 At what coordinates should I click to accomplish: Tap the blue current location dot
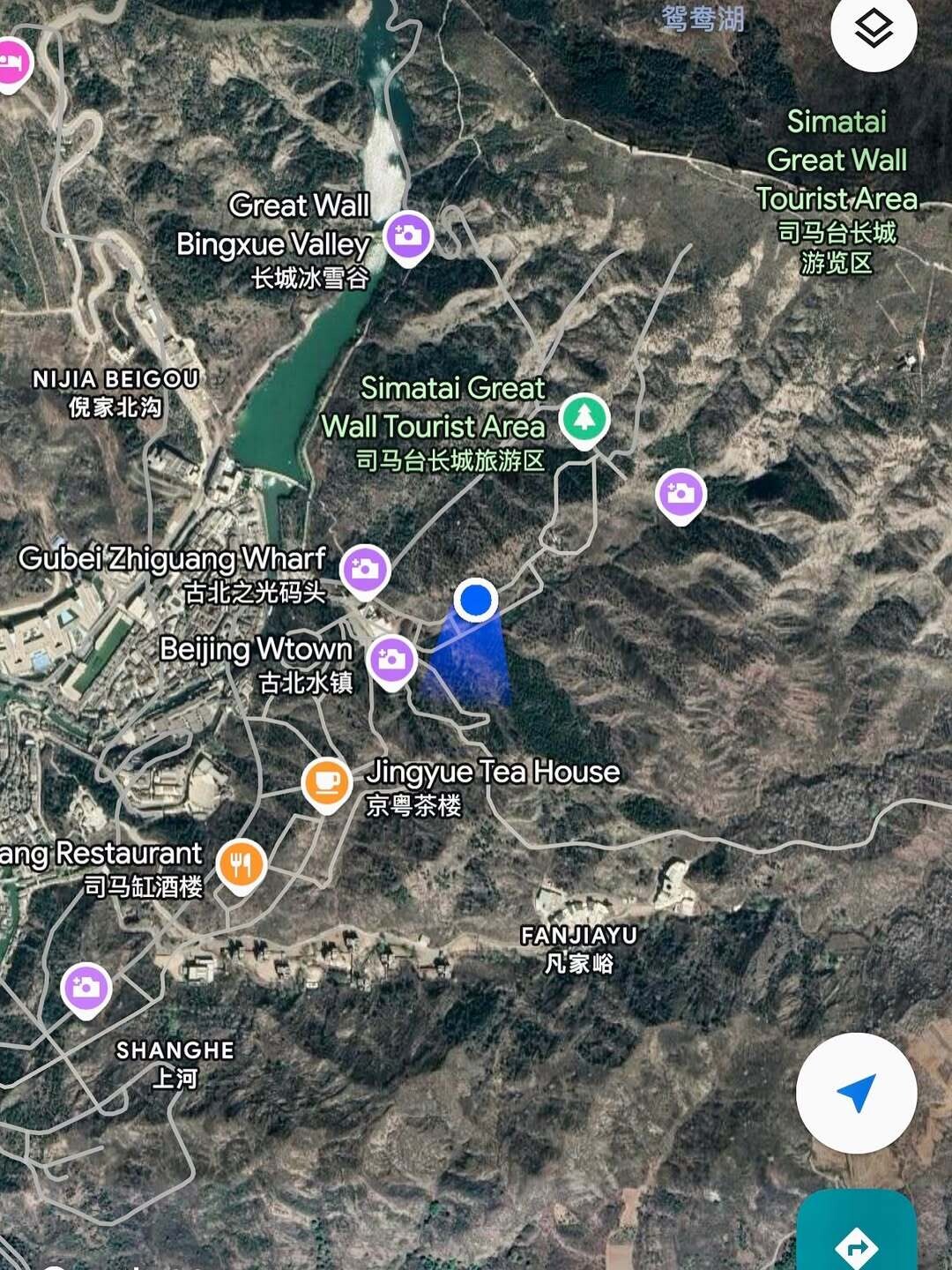tap(476, 600)
